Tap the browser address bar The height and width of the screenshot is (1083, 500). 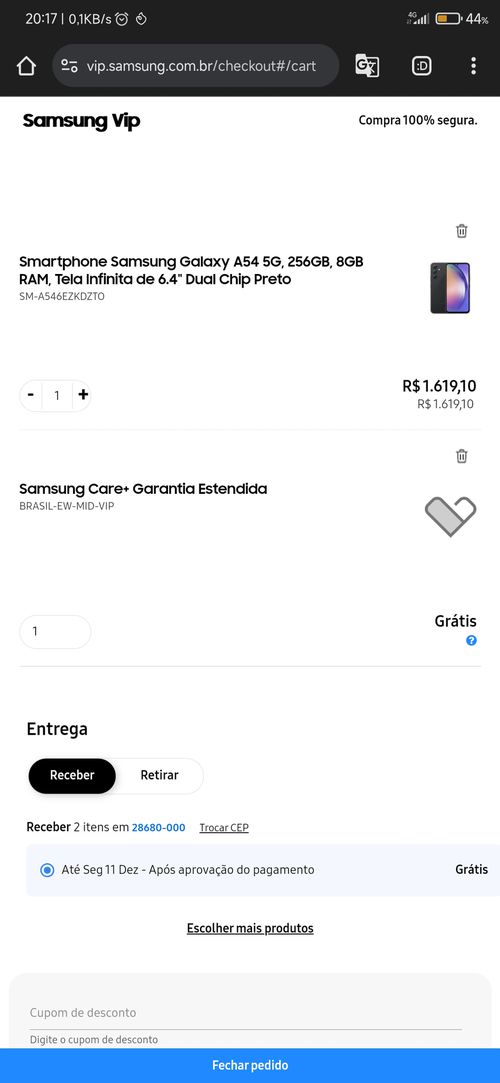coord(195,66)
